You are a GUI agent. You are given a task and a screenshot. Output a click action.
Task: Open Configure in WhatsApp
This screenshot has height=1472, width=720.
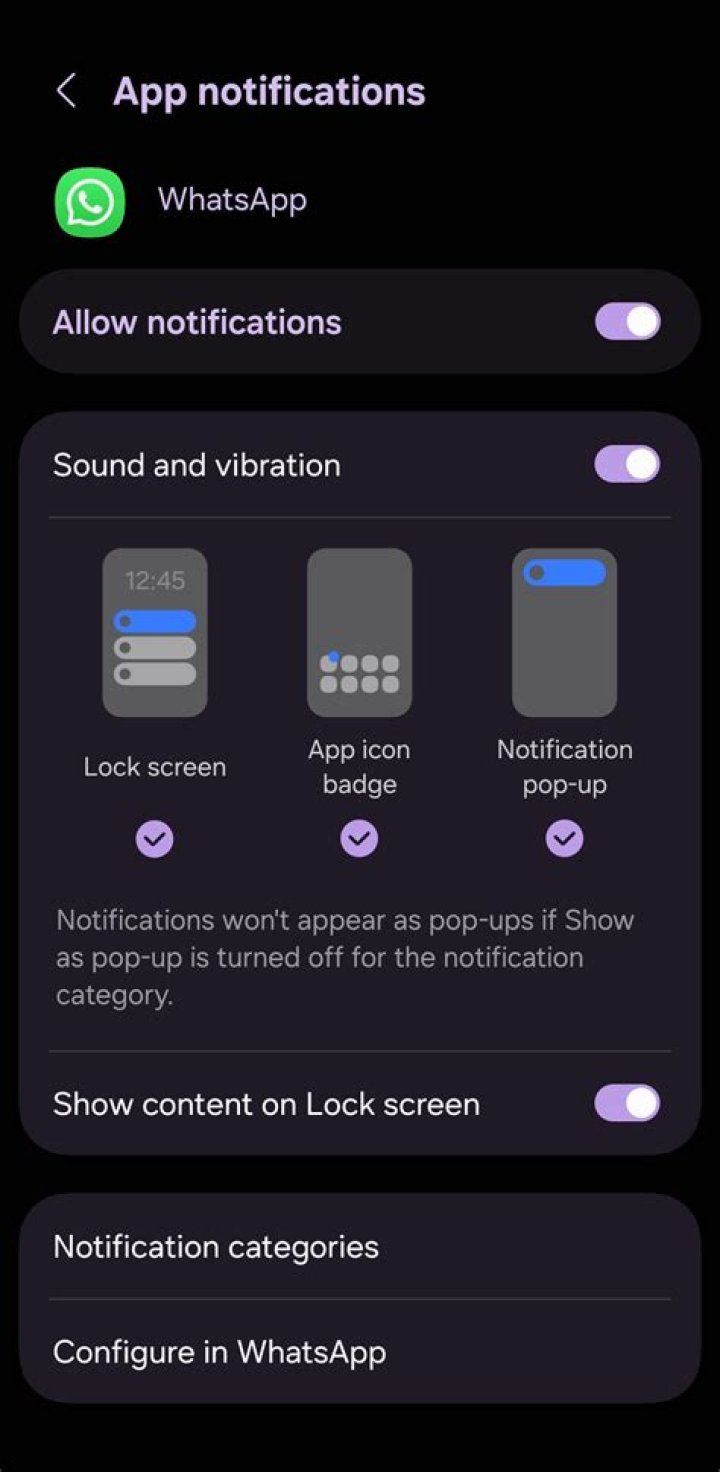click(360, 1352)
